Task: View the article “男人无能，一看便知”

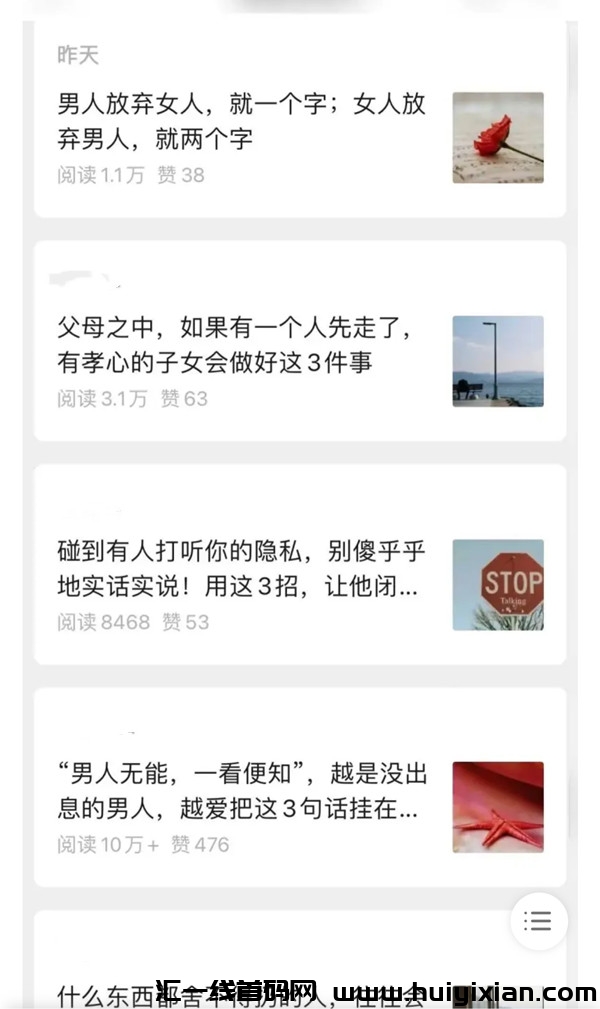Action: pyautogui.click(x=242, y=791)
